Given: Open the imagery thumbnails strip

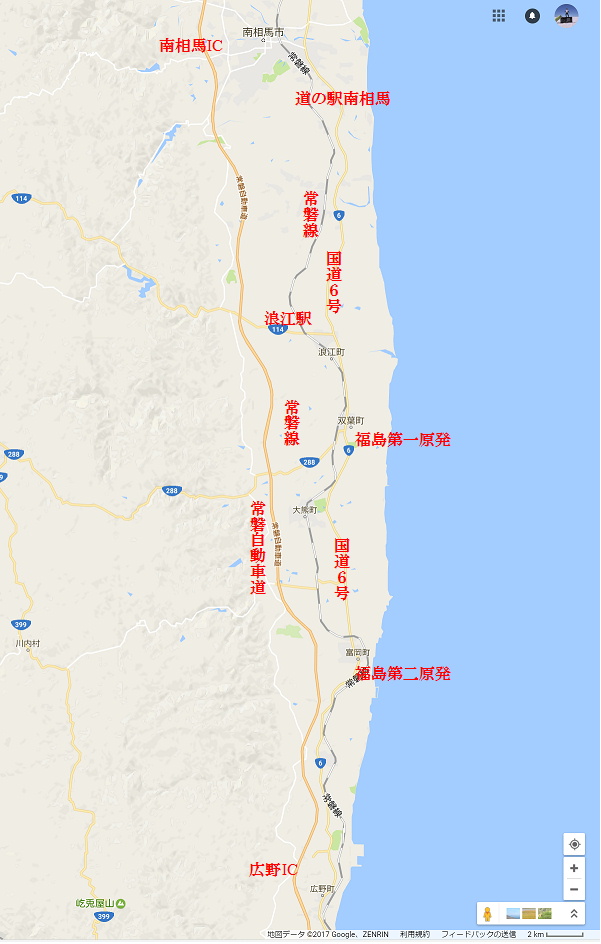Looking at the screenshot, I should tap(529, 914).
